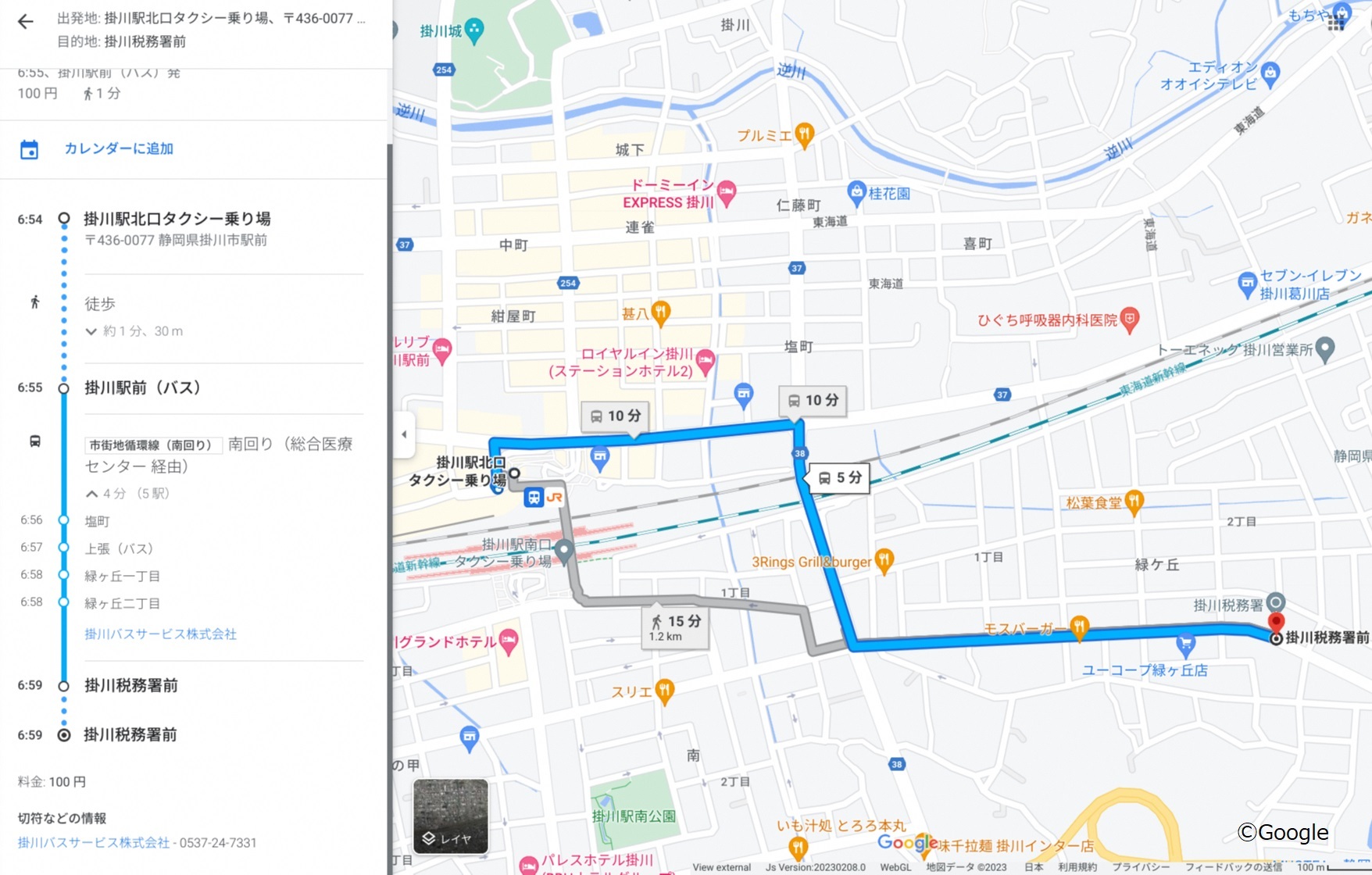
Task: Select the 掛川税務署 map marker
Action: (x=1275, y=602)
